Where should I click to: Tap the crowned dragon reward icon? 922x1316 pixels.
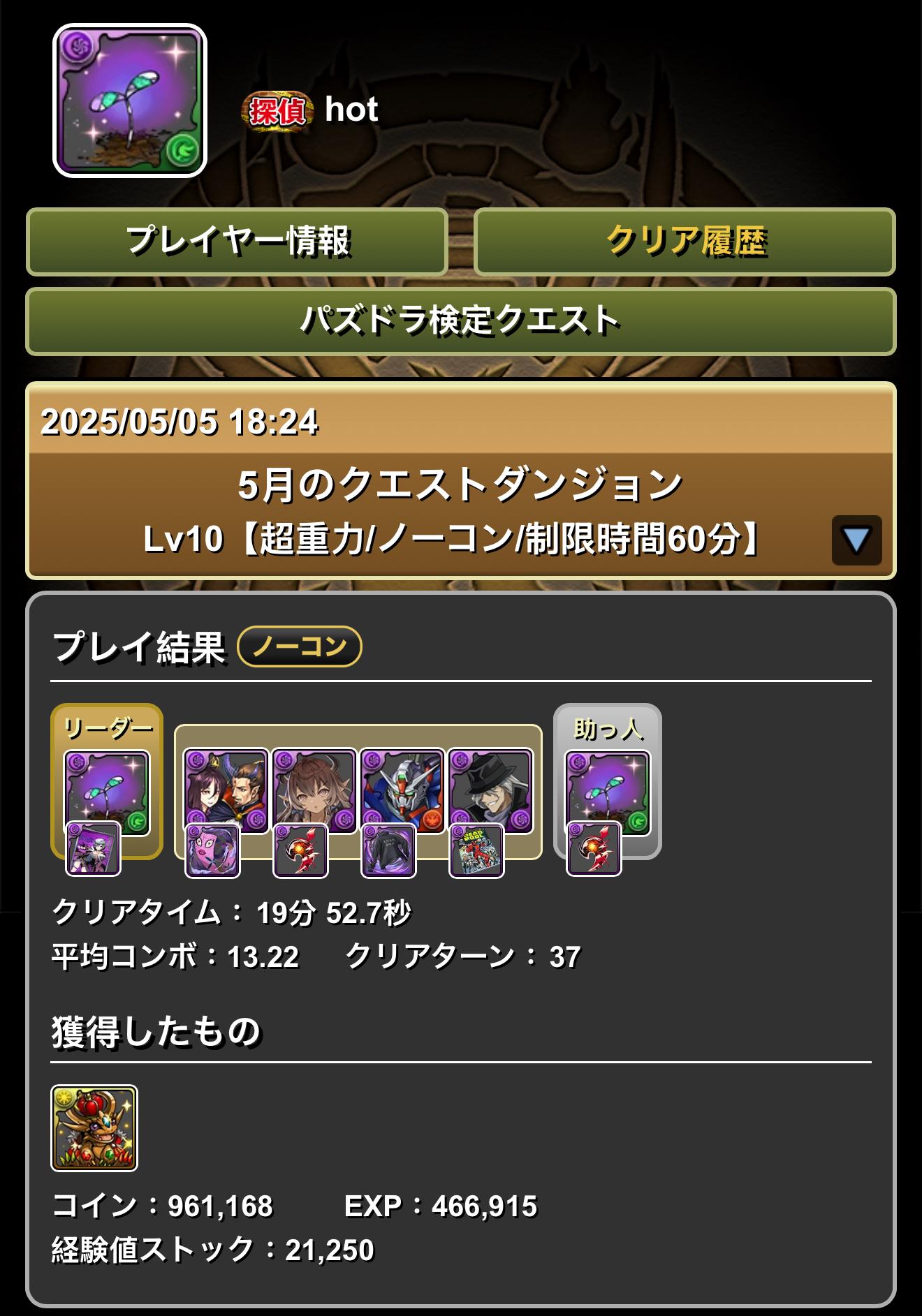tap(94, 1128)
